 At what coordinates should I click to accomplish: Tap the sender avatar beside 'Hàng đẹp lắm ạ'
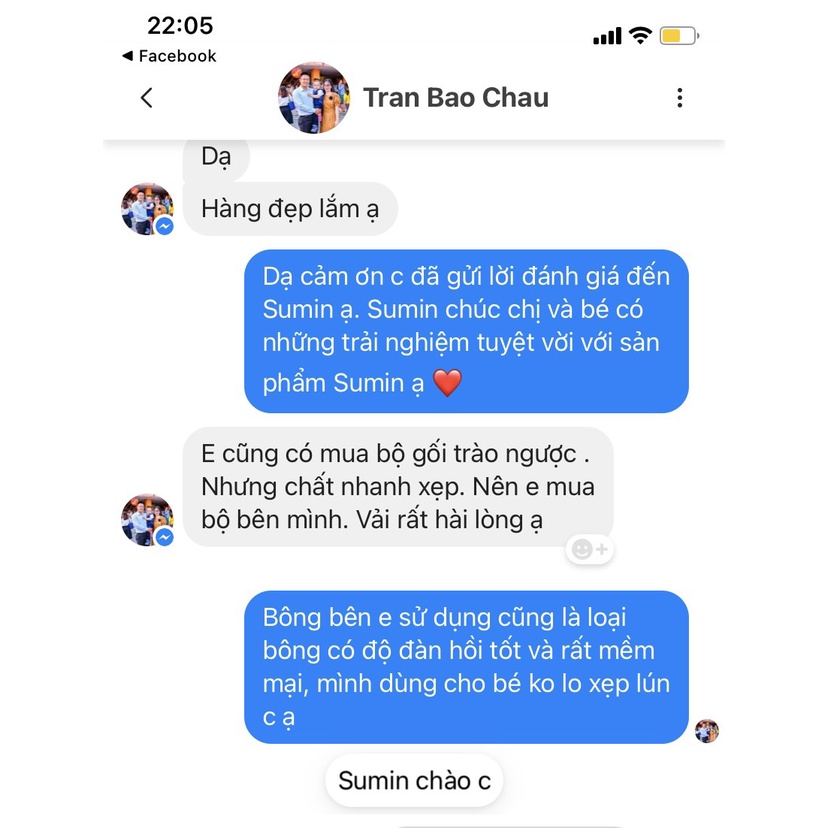[147, 209]
